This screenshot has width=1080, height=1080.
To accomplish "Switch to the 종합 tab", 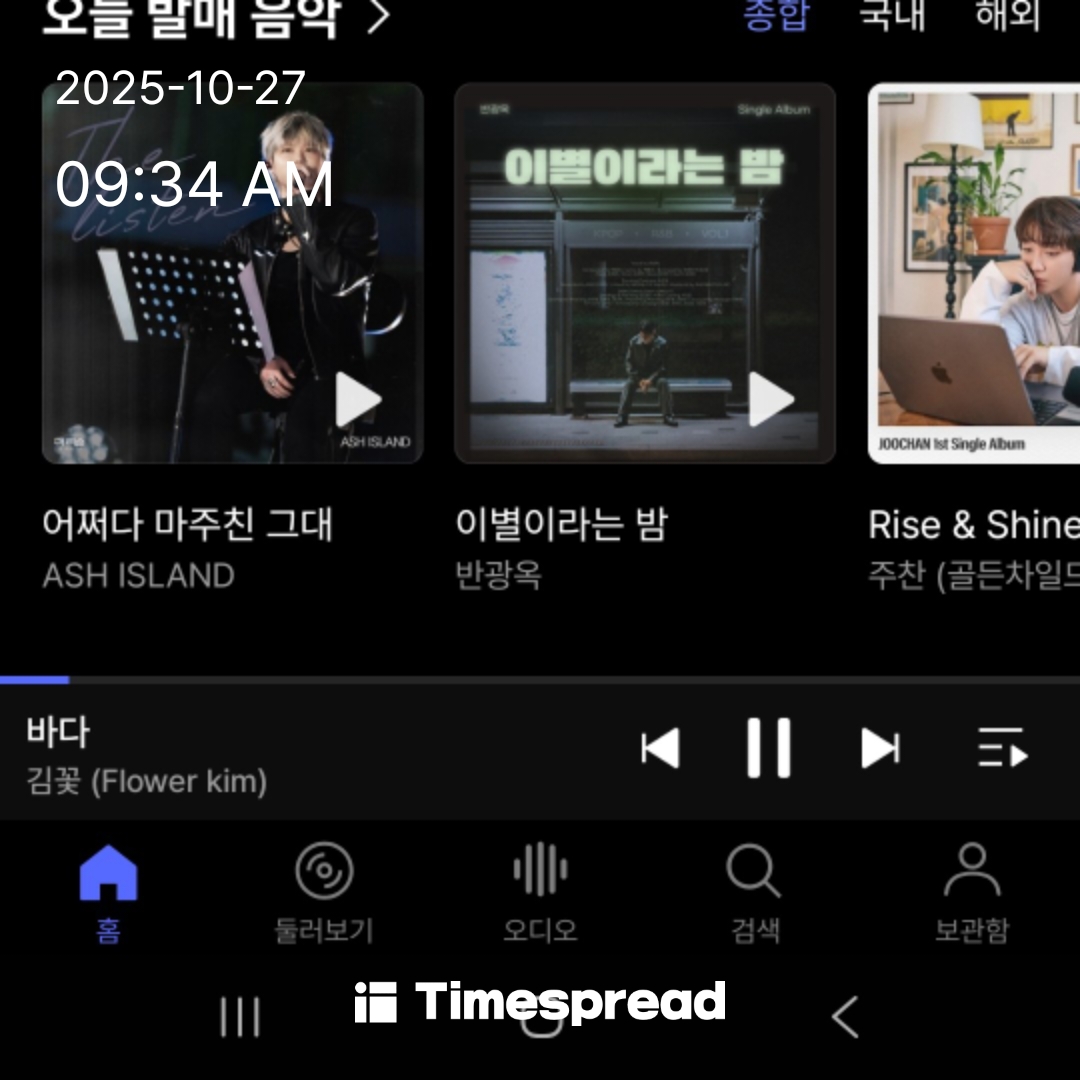I will click(x=776, y=14).
